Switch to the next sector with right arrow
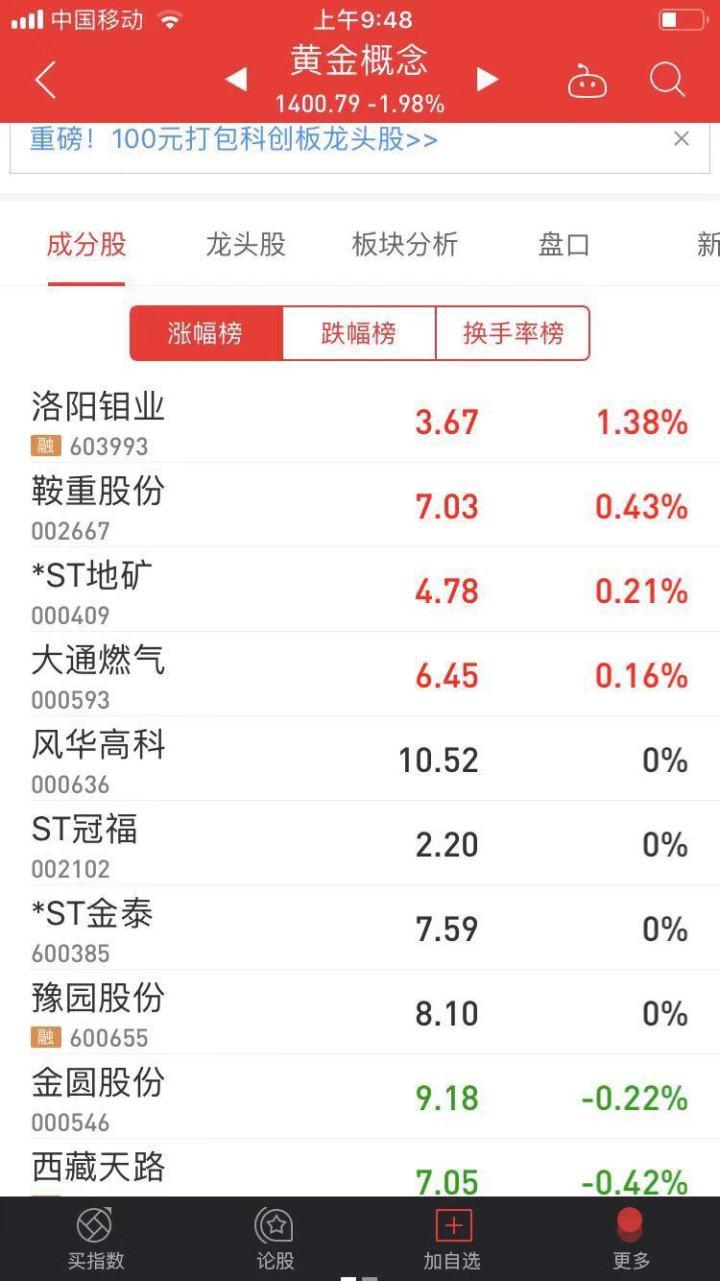Viewport: 720px width, 1281px height. [x=487, y=80]
